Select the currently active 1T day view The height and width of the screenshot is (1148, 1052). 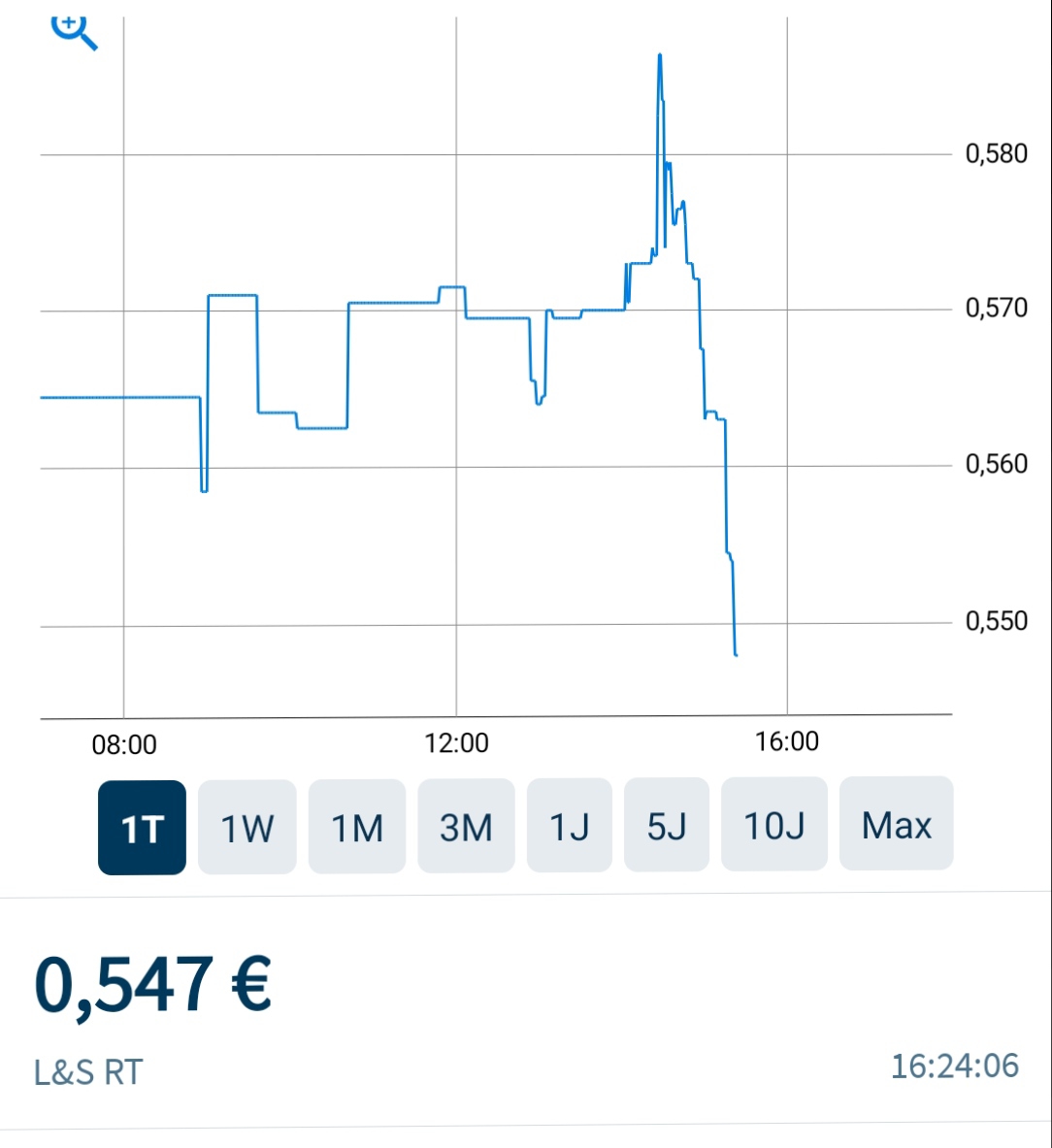tap(141, 824)
